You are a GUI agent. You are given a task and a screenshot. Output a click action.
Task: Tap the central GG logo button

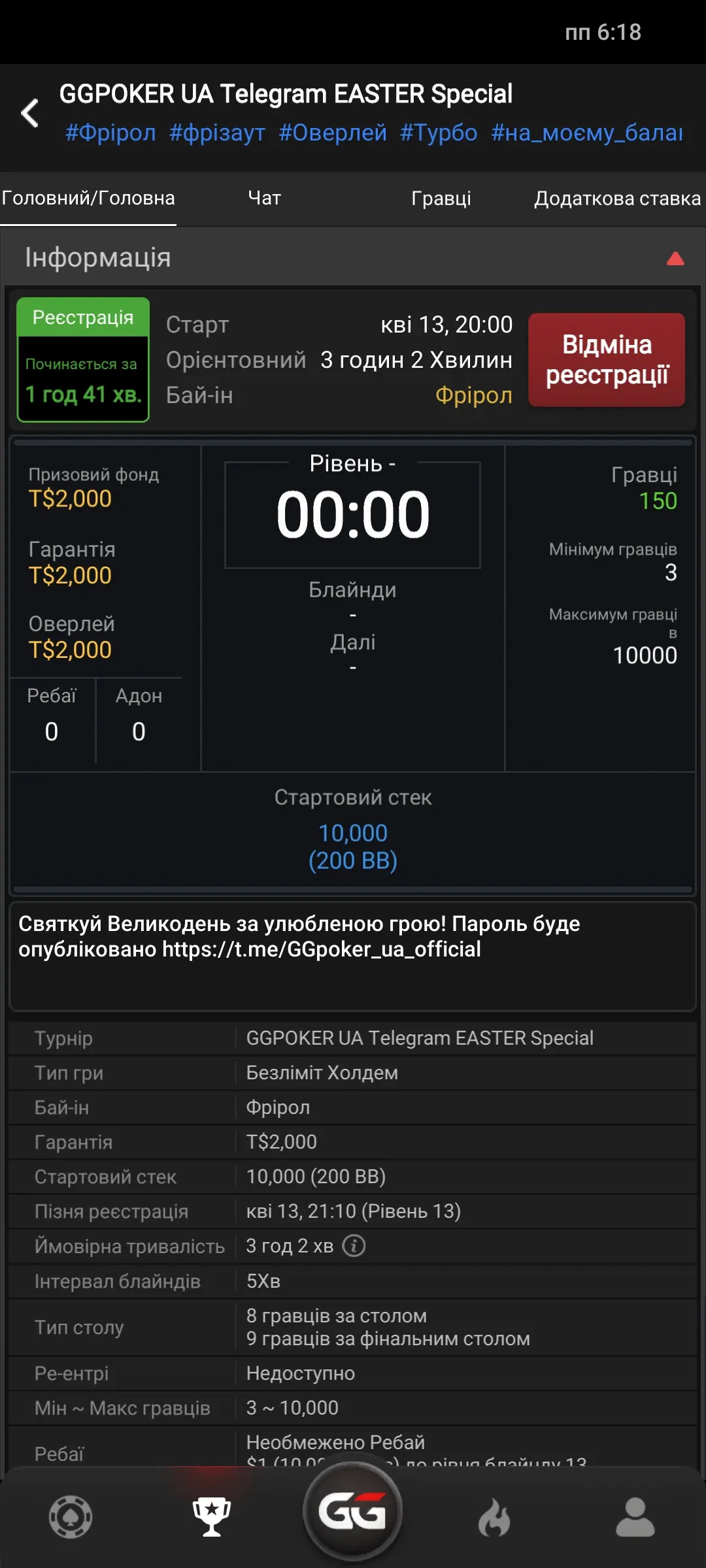click(353, 1511)
